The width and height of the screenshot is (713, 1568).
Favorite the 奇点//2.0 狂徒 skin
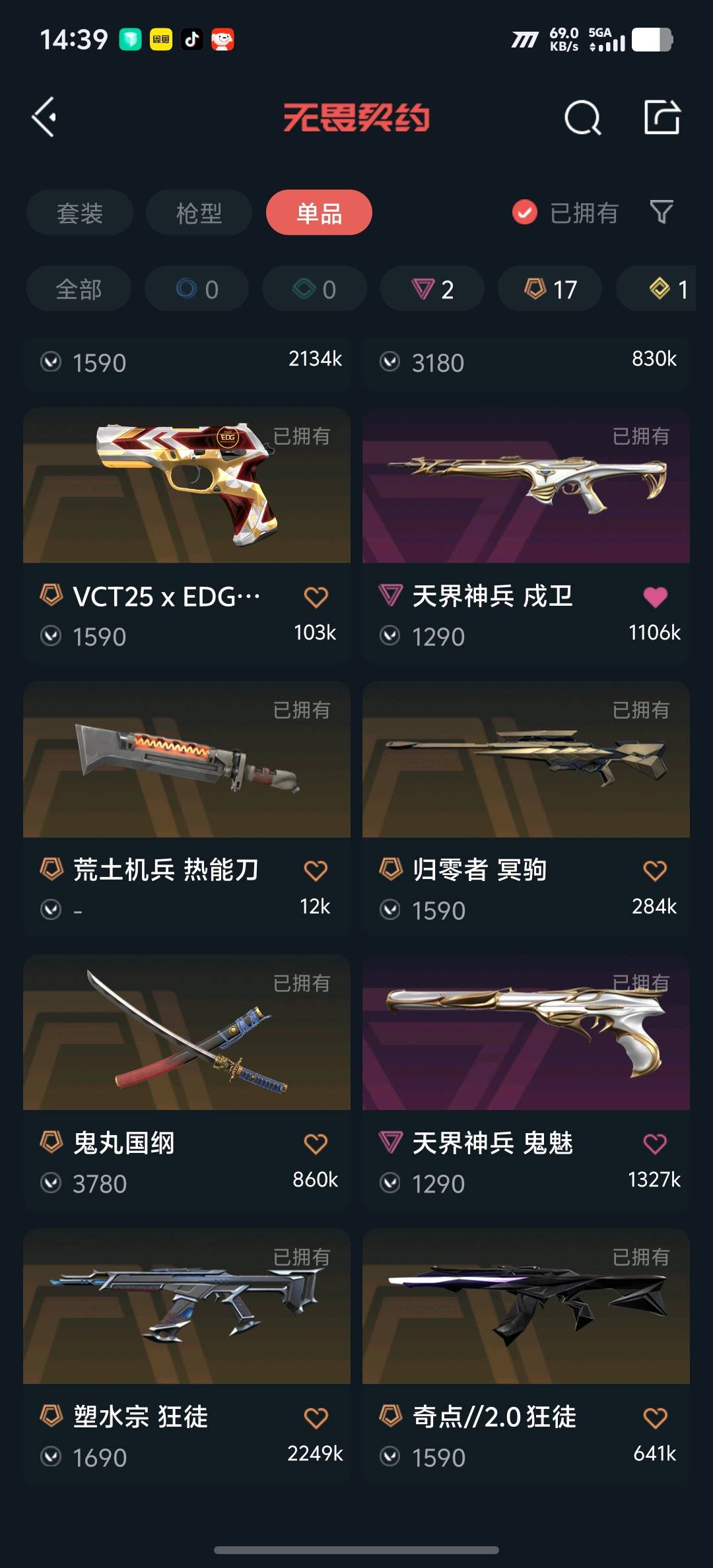pyautogui.click(x=655, y=1418)
